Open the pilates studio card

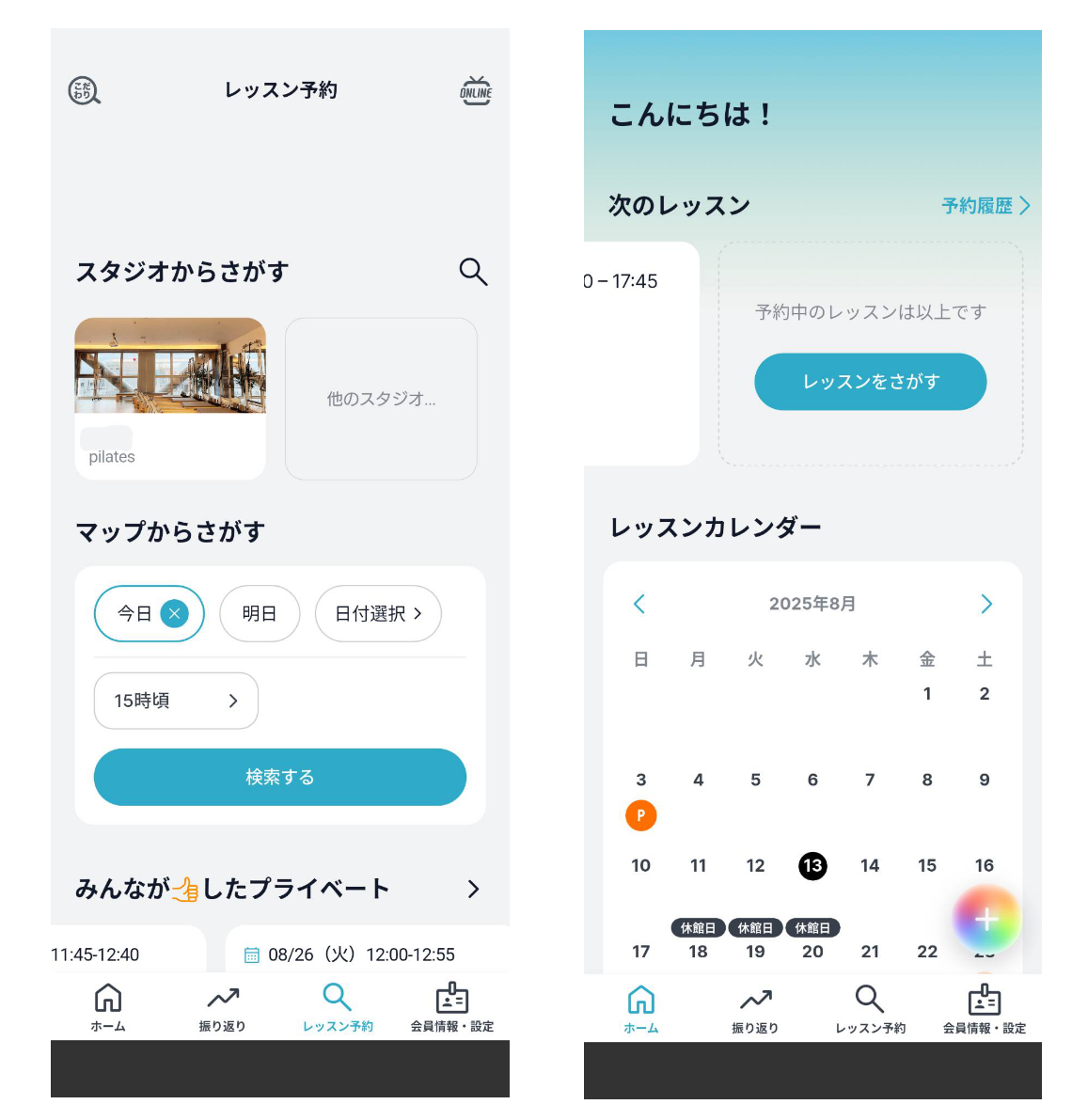tap(170, 398)
